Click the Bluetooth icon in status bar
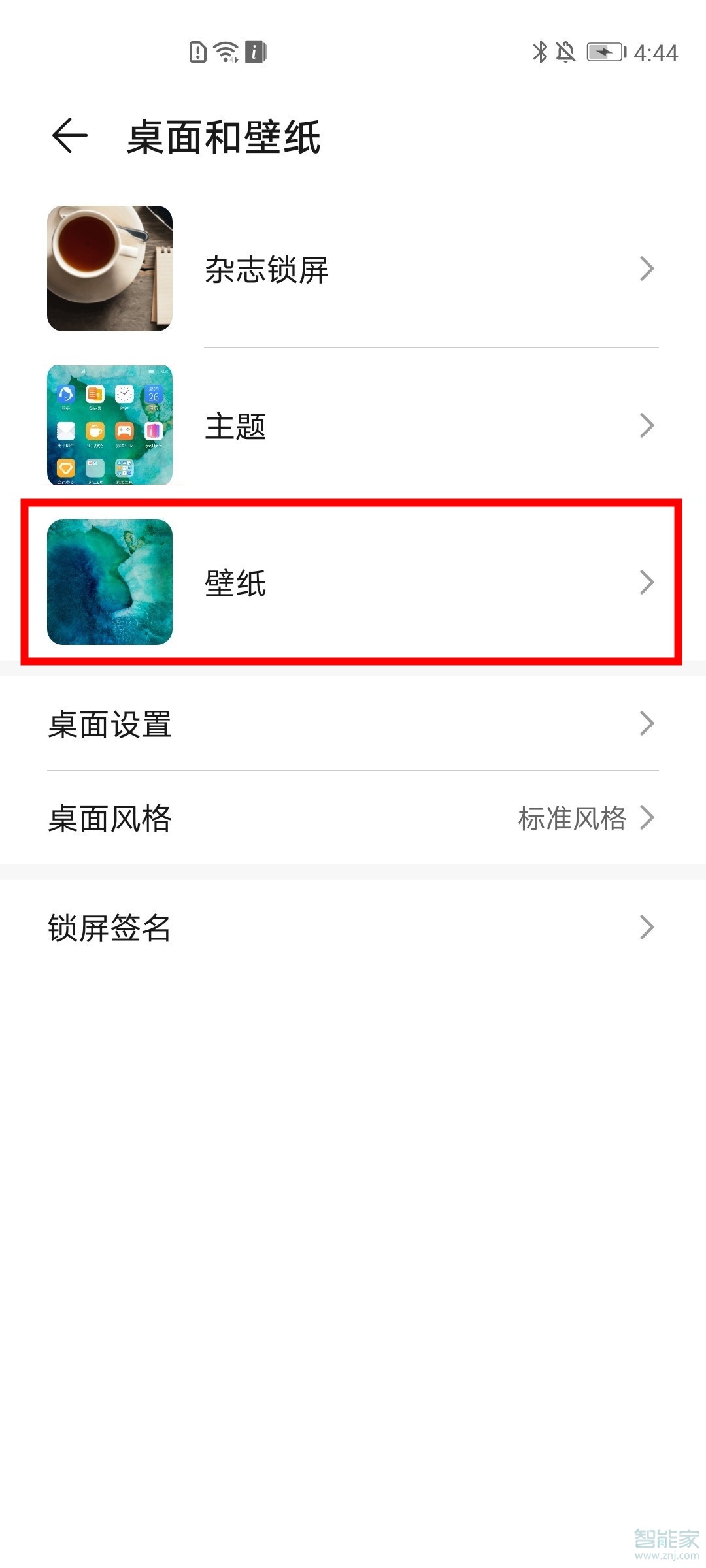706x1568 pixels. click(541, 52)
